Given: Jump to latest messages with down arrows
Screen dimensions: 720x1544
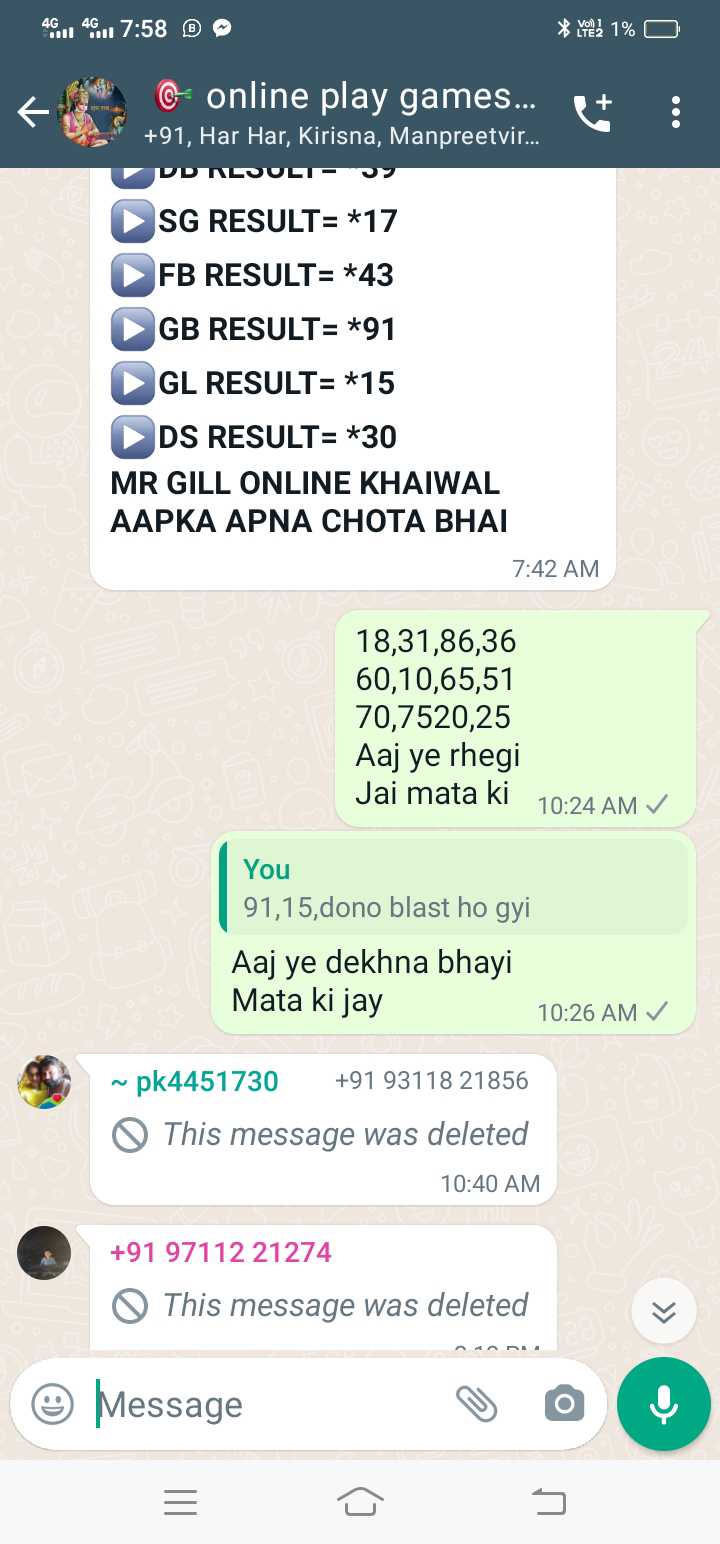Looking at the screenshot, I should [664, 1311].
